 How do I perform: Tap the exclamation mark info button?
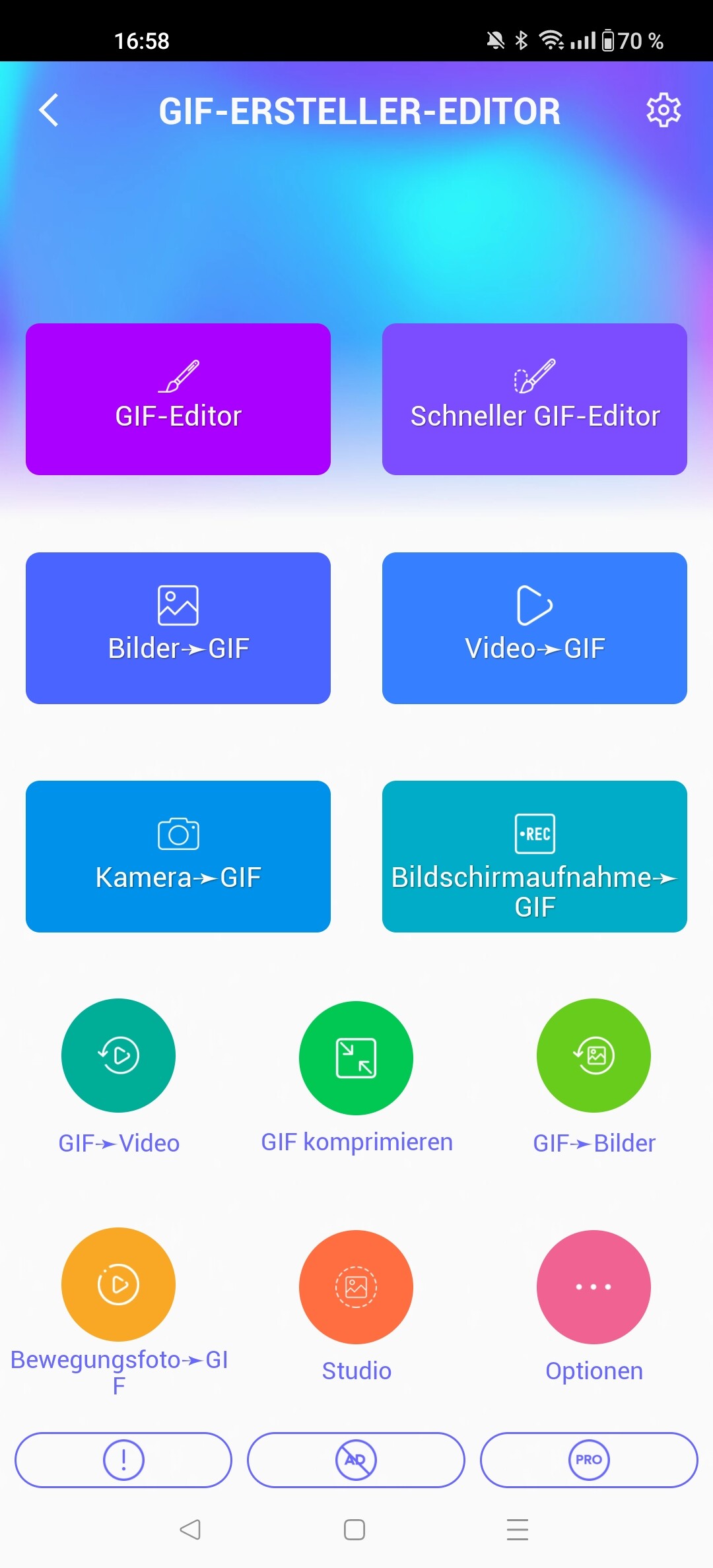tap(123, 1460)
